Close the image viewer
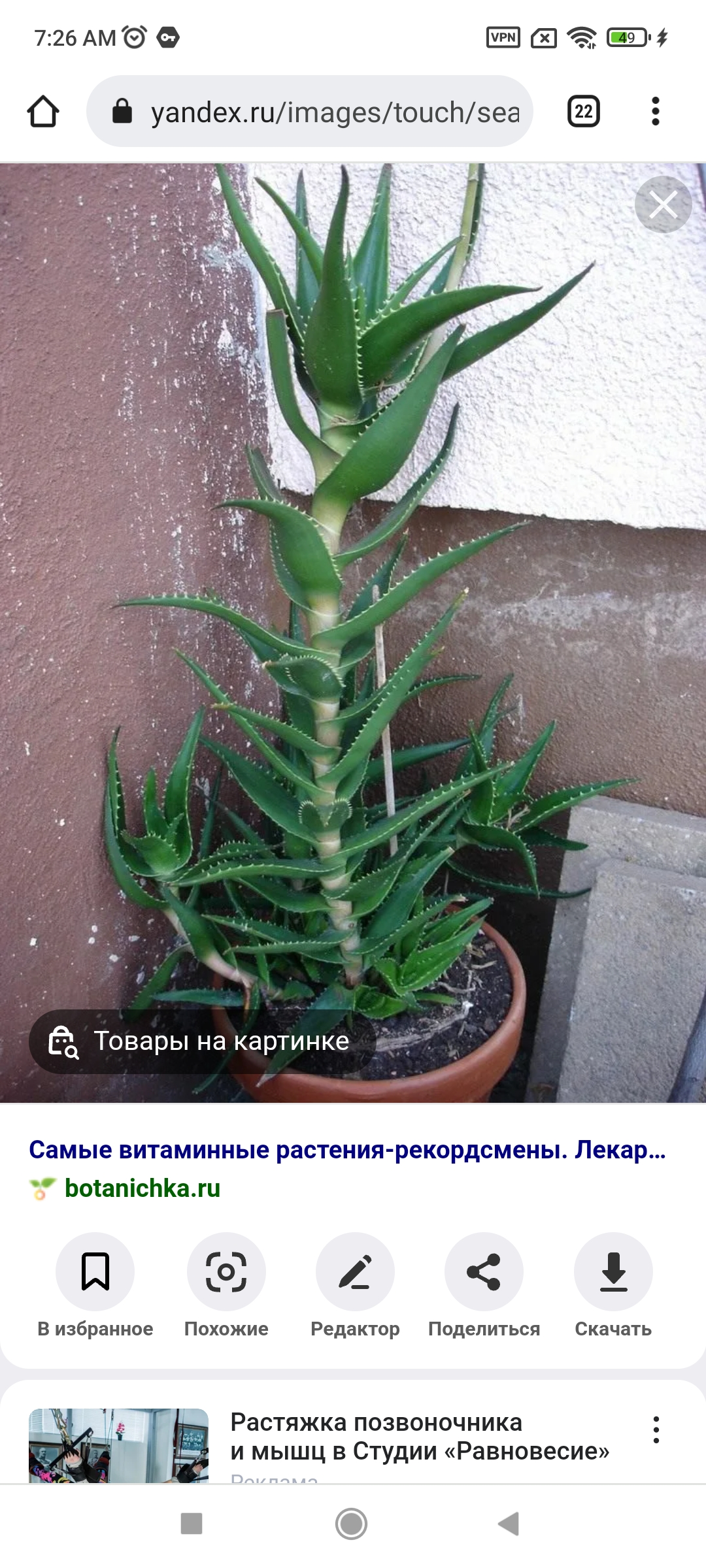Viewport: 706px width, 1568px height. point(663,205)
